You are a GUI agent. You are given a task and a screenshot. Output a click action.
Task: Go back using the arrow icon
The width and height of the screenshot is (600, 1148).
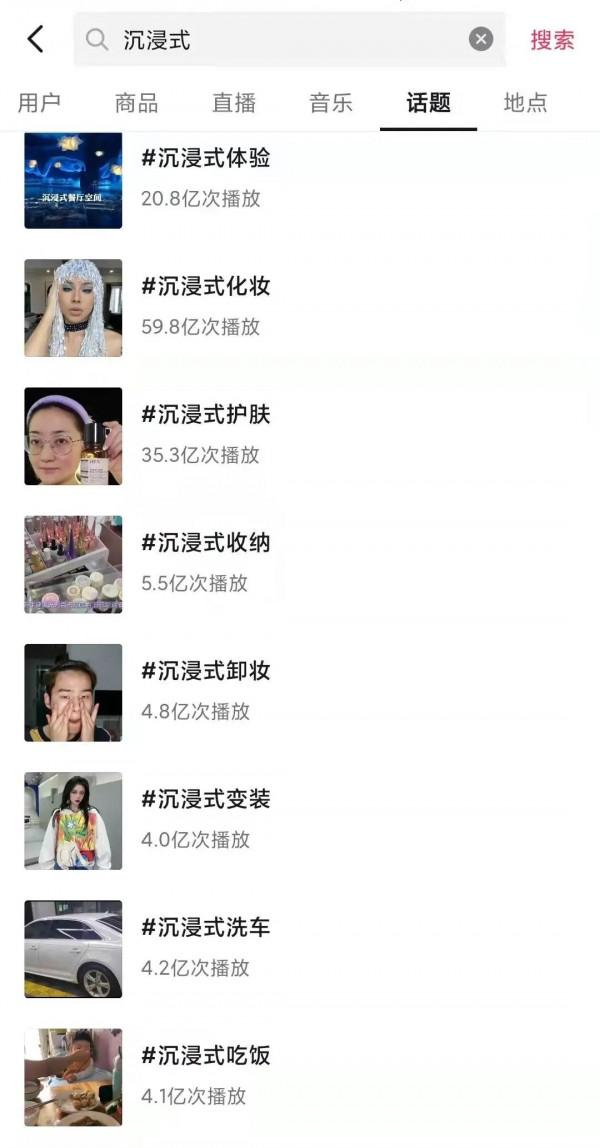click(36, 39)
